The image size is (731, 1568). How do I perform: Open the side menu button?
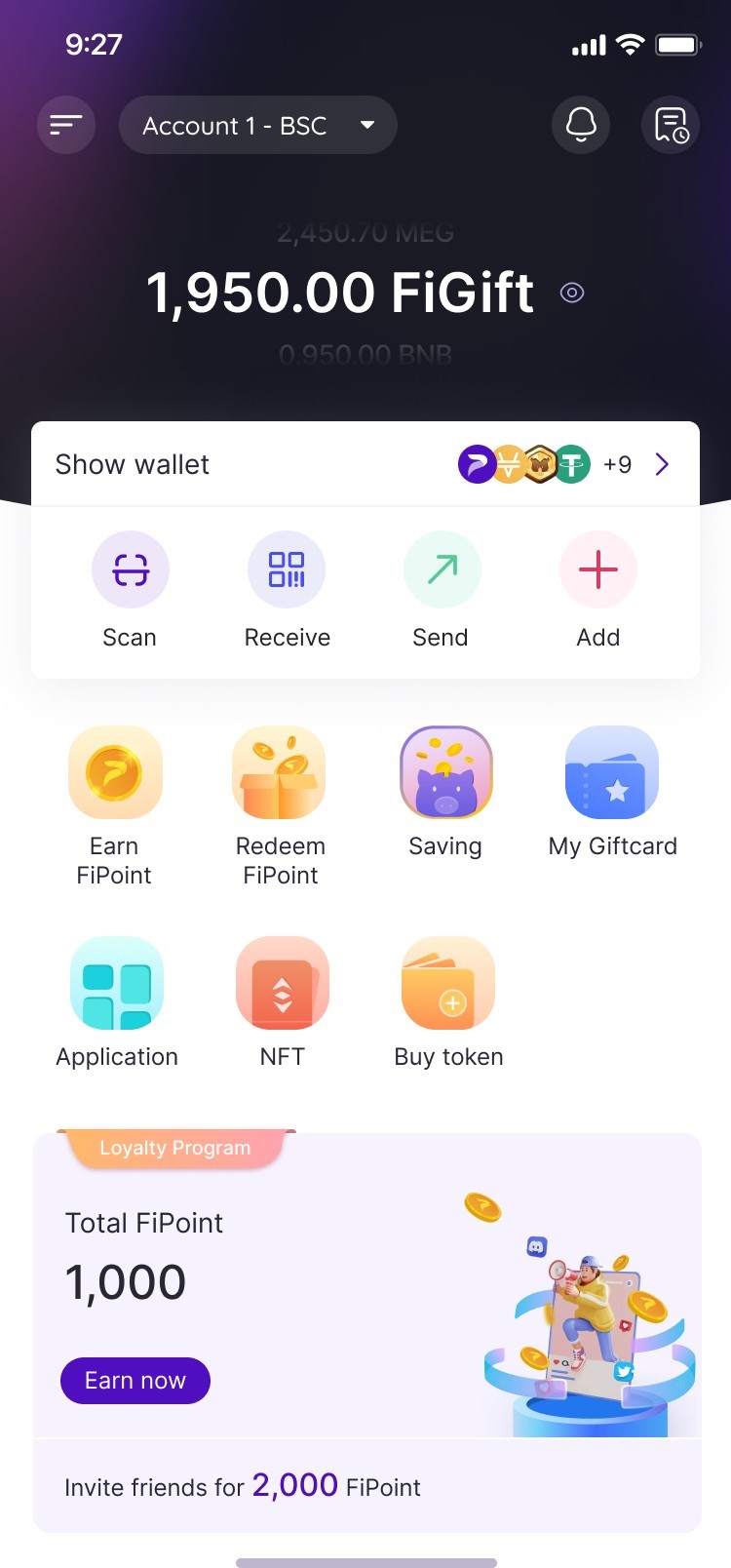(66, 125)
